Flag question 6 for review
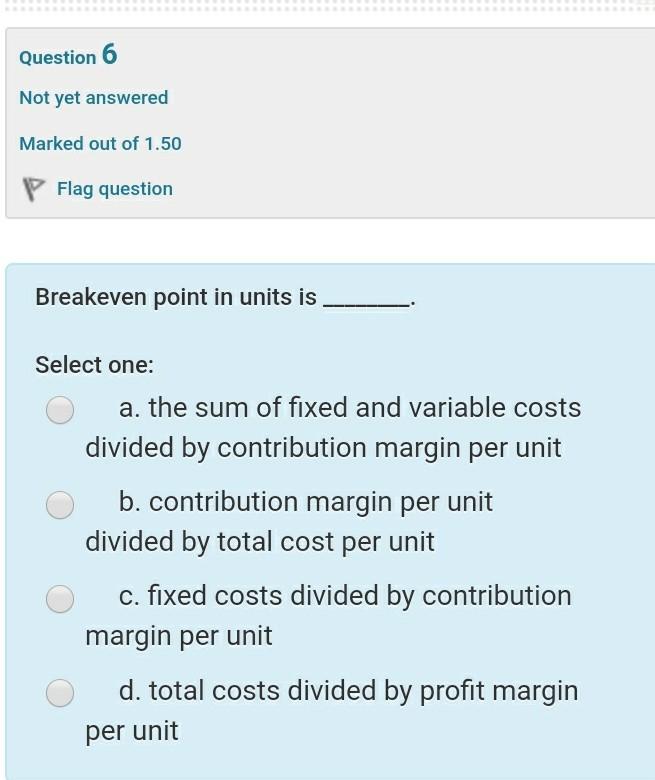Viewport: 655px width, 780px height. point(113,189)
